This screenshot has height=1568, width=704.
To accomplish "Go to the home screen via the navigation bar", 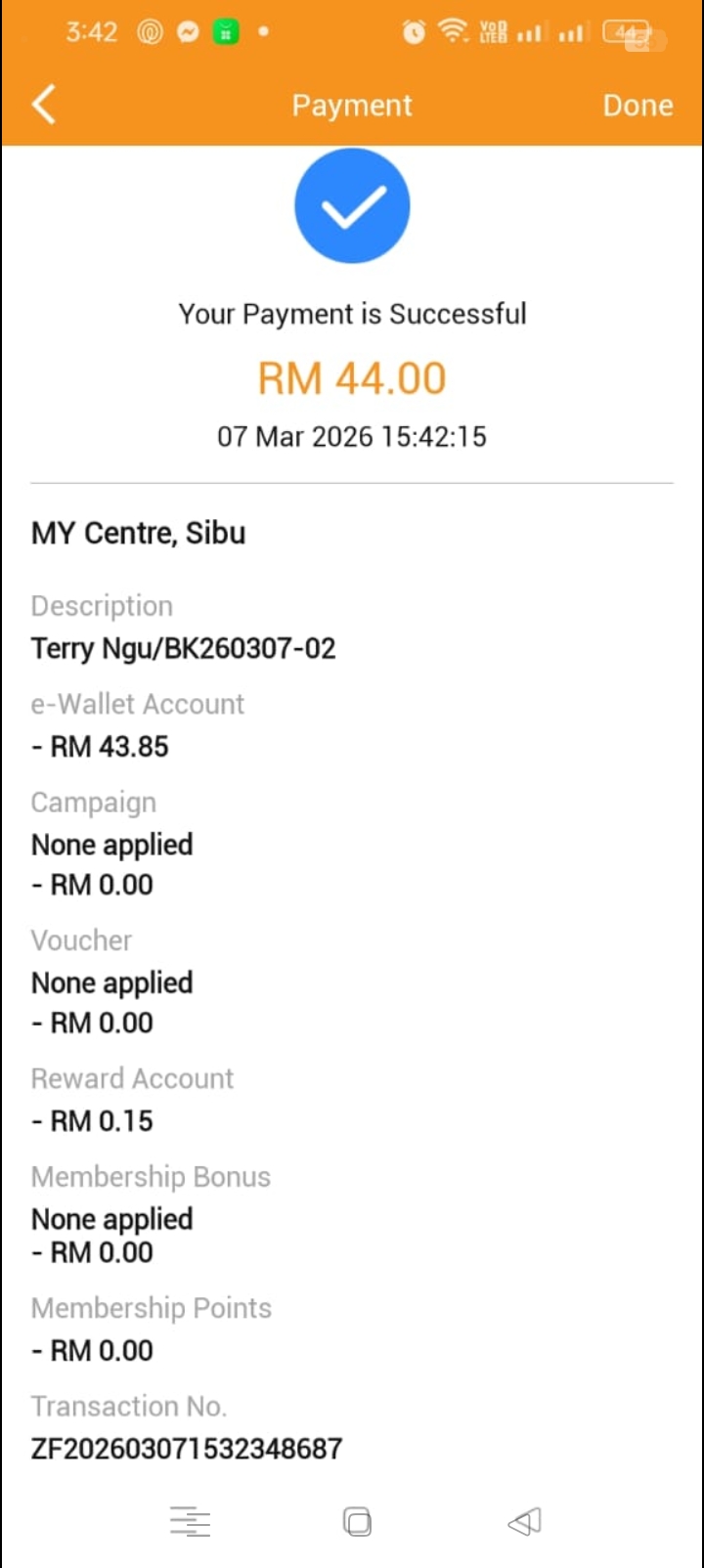I will coord(357,1521).
